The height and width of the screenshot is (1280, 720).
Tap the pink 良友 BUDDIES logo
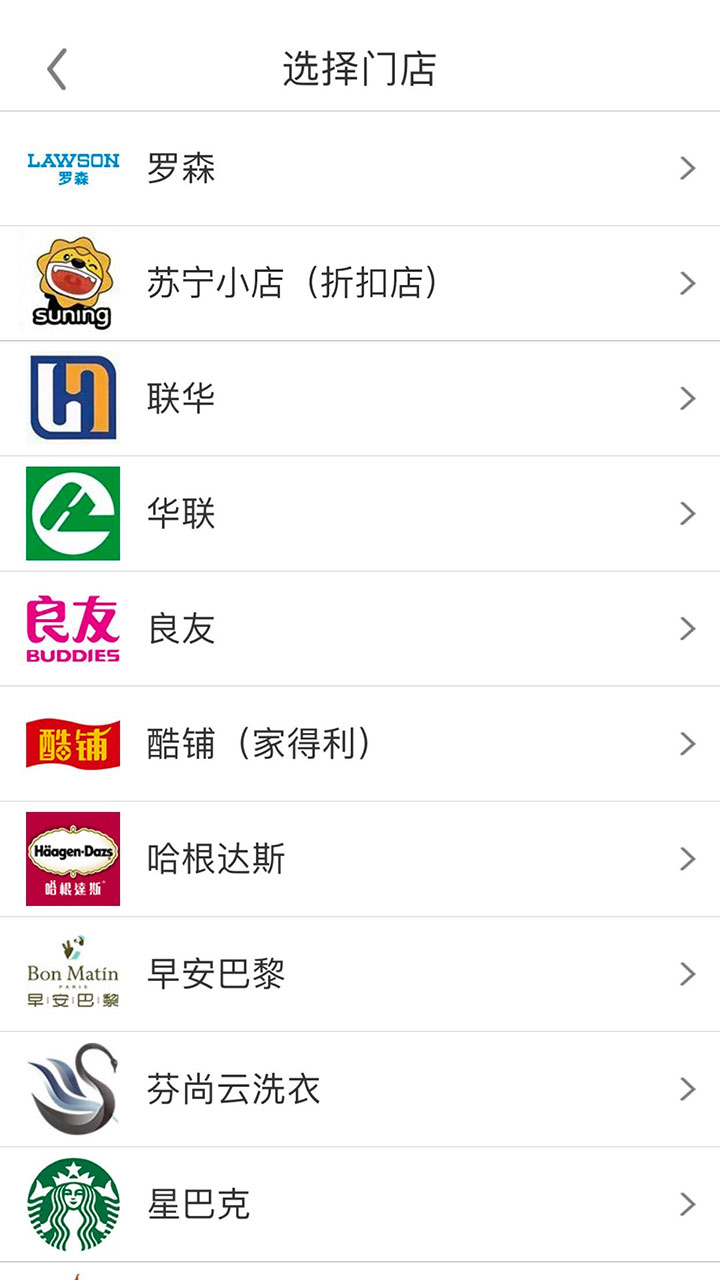click(70, 628)
